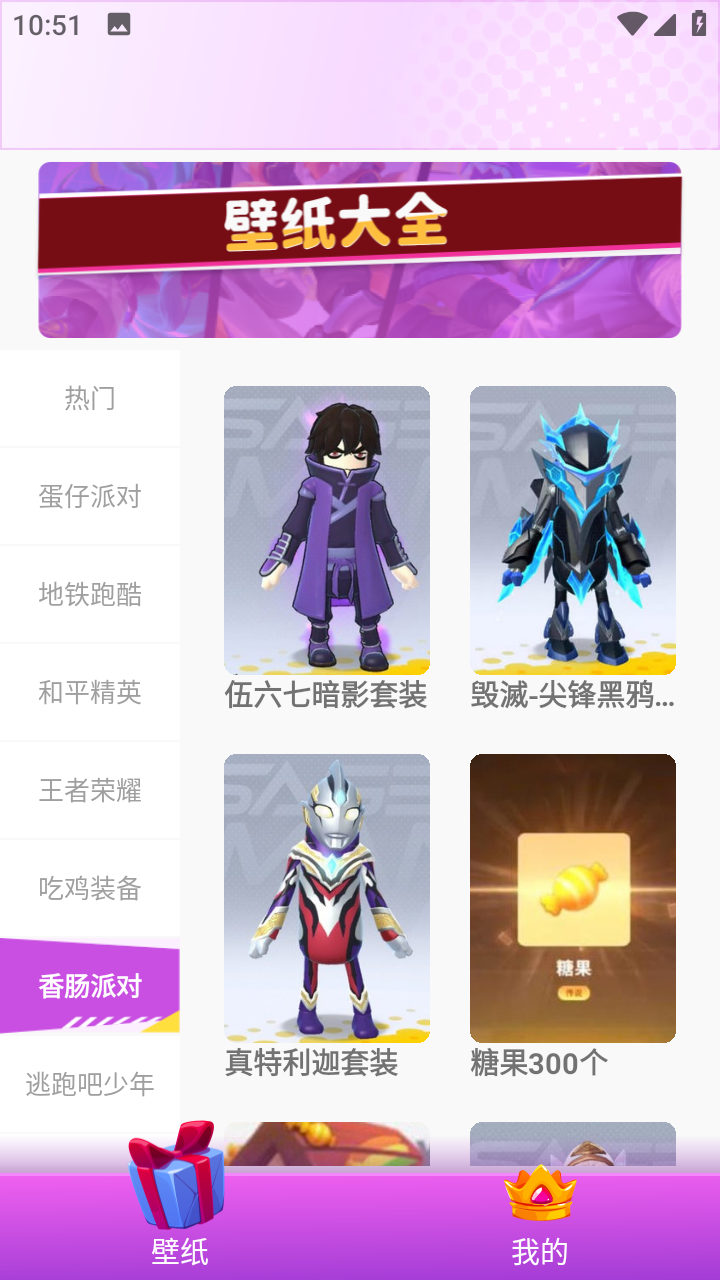Viewport: 720px width, 1280px height.
Task: Select the 热门 category
Action: click(x=90, y=398)
